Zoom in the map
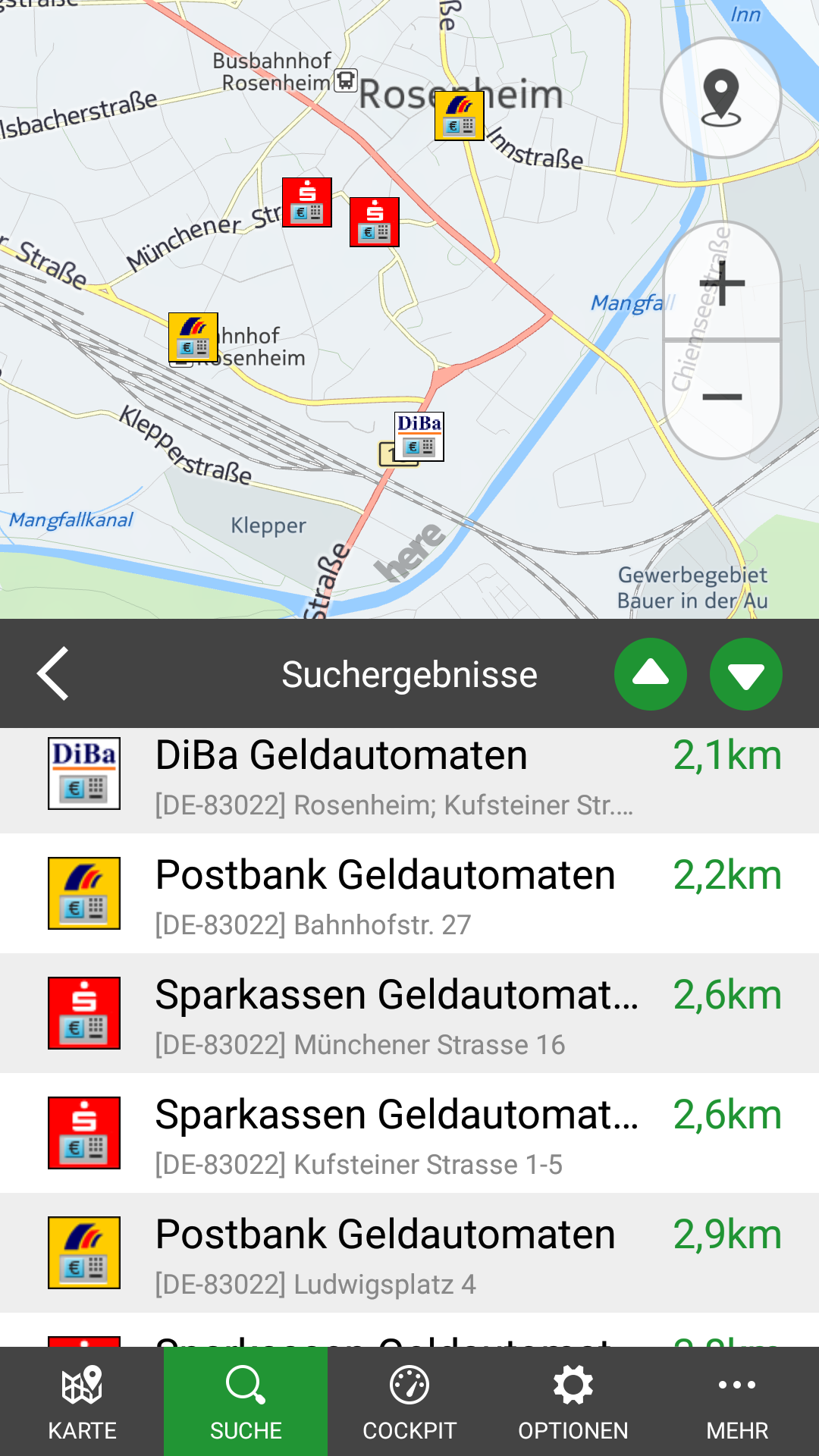 click(722, 284)
